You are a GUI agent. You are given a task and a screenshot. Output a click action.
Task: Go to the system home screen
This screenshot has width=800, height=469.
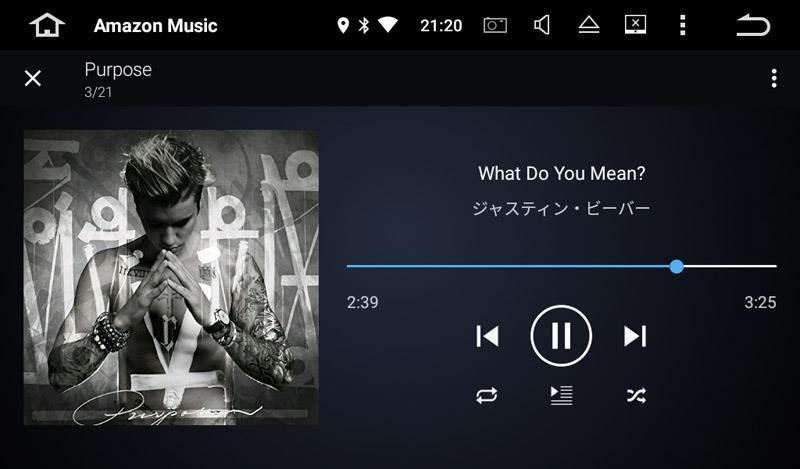point(46,25)
